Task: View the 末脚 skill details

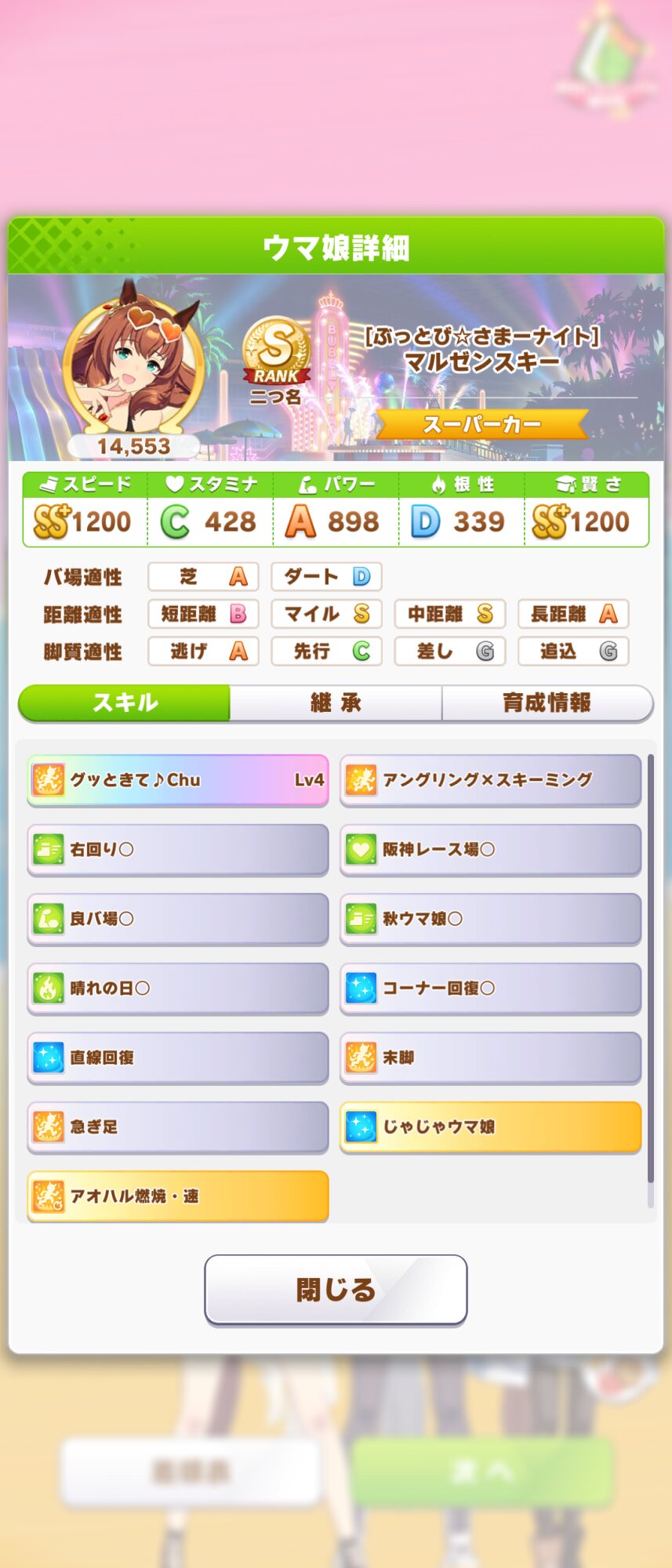Action: point(490,1058)
